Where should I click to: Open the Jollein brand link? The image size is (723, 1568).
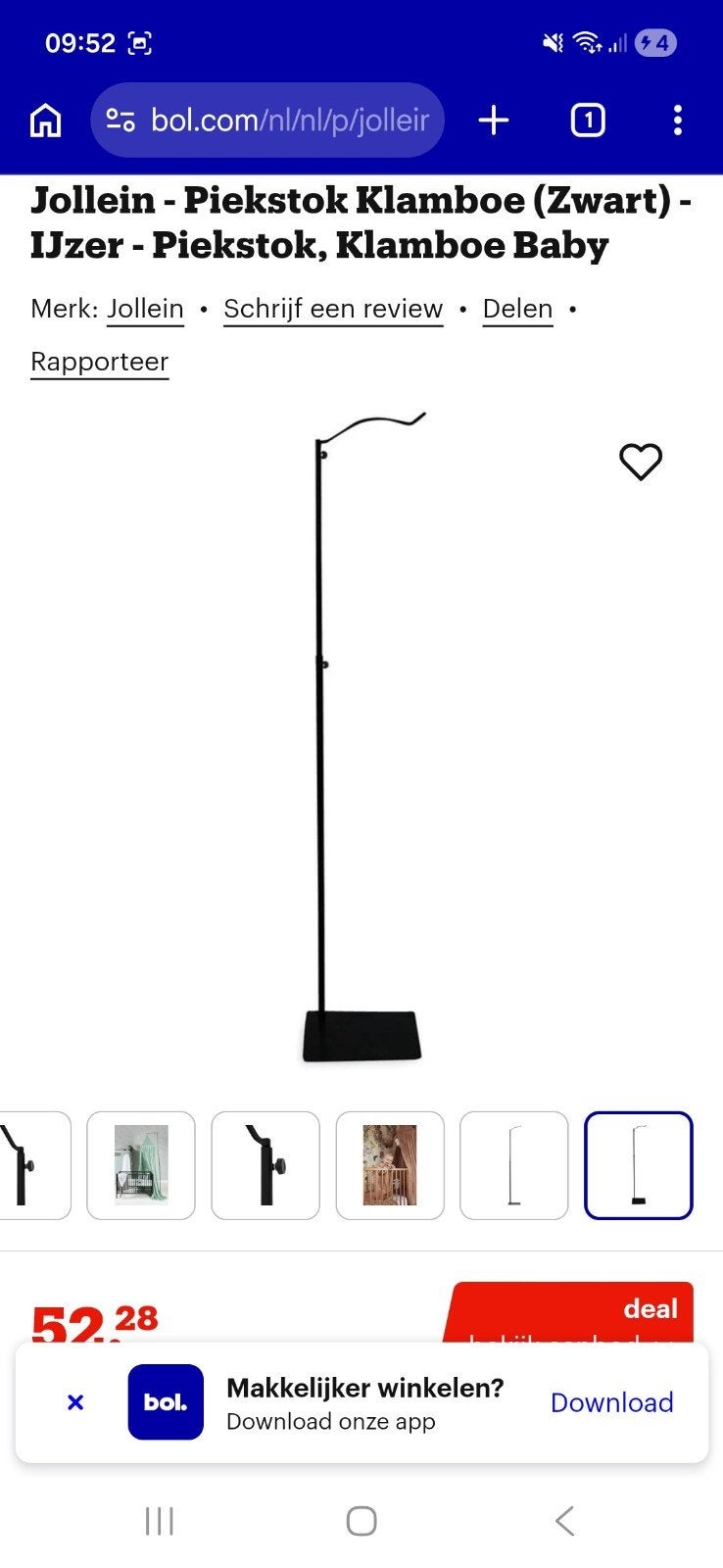(x=145, y=309)
